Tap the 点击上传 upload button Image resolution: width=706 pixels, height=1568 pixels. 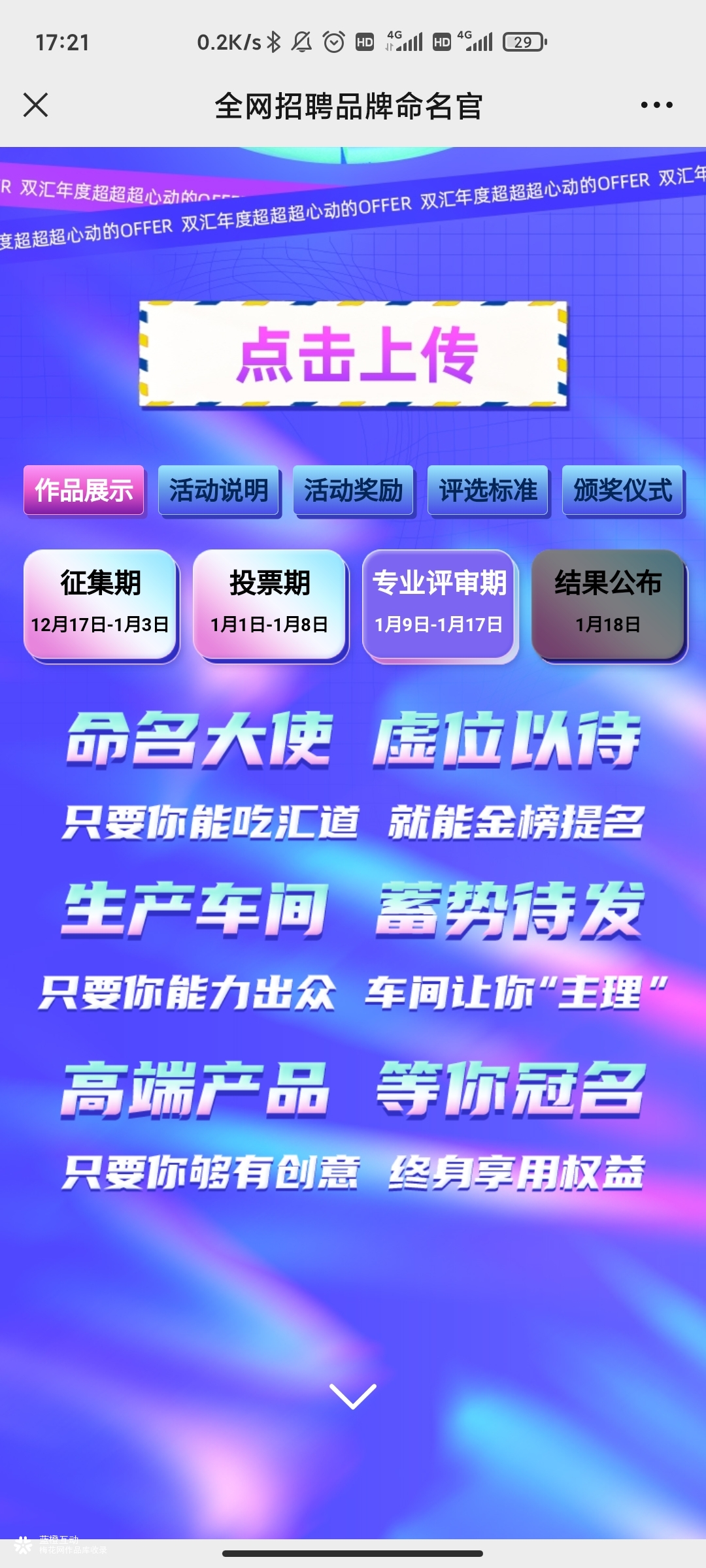pyautogui.click(x=353, y=354)
